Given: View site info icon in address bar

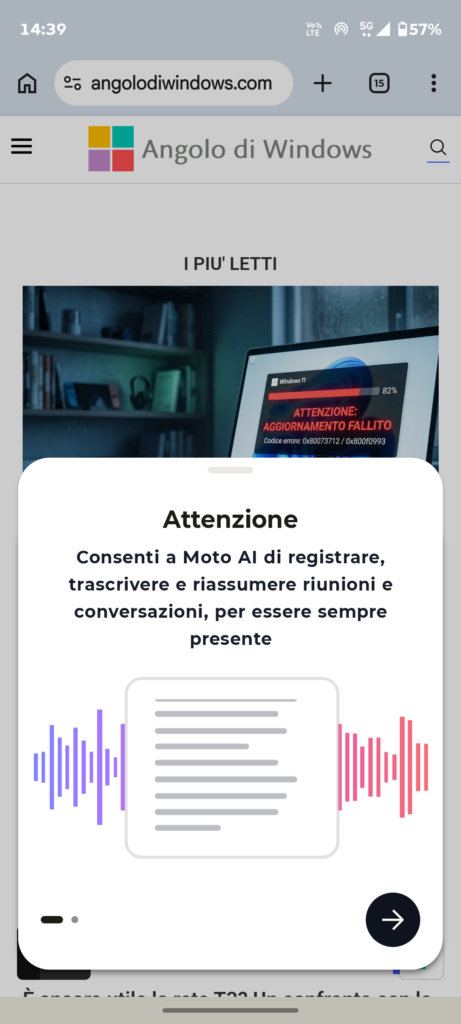Looking at the screenshot, I should click(x=72, y=83).
